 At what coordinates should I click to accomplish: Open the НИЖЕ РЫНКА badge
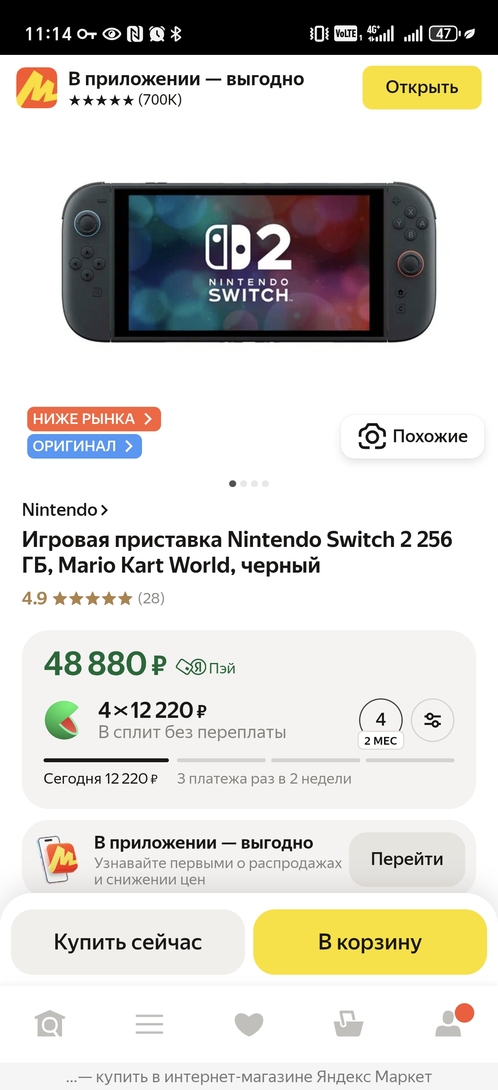94,419
